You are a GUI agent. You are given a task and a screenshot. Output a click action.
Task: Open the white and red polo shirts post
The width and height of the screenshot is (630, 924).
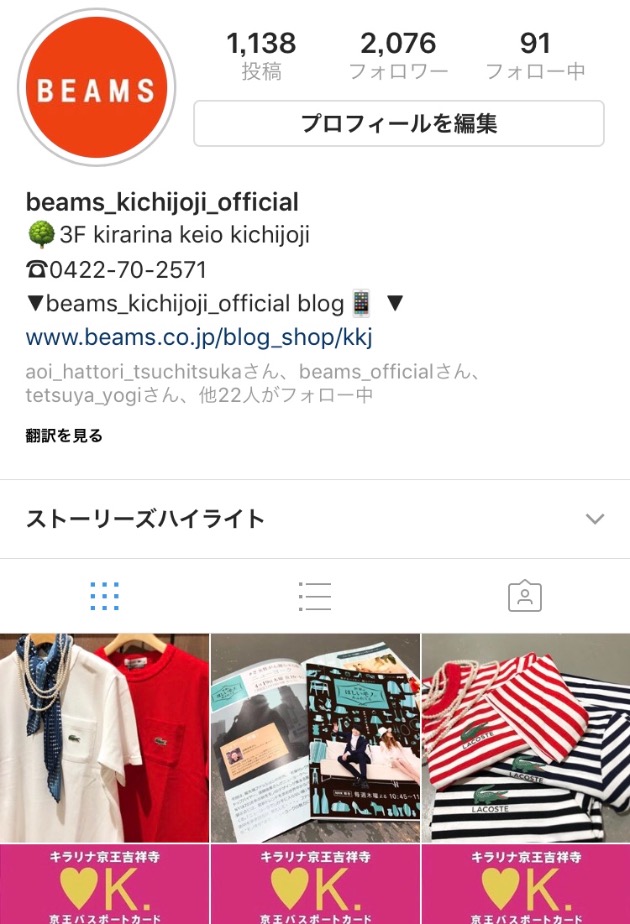[x=104, y=738]
